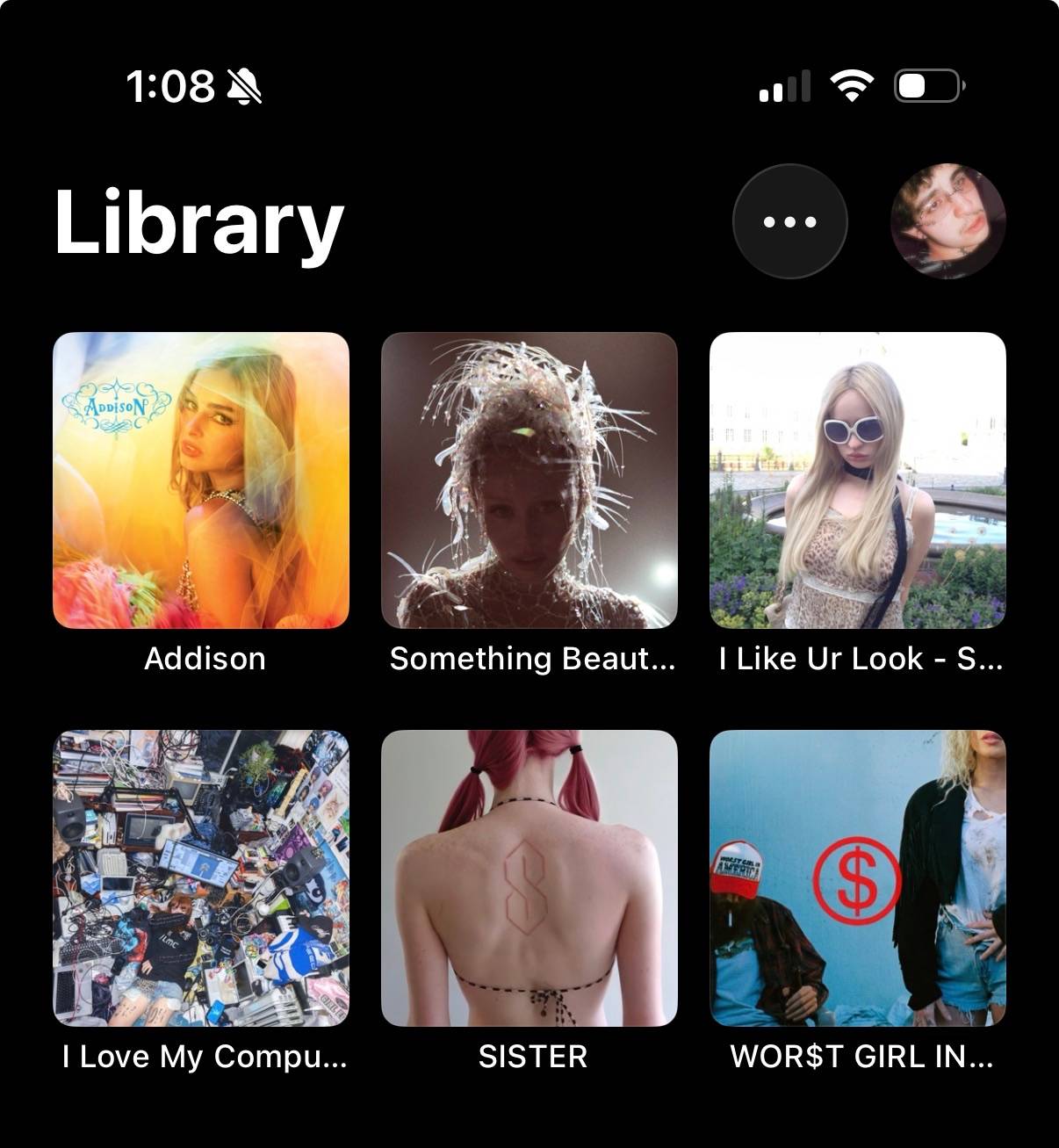The height and width of the screenshot is (1148, 1059).
Task: Select the I Like Ur Look album
Action: (858, 480)
